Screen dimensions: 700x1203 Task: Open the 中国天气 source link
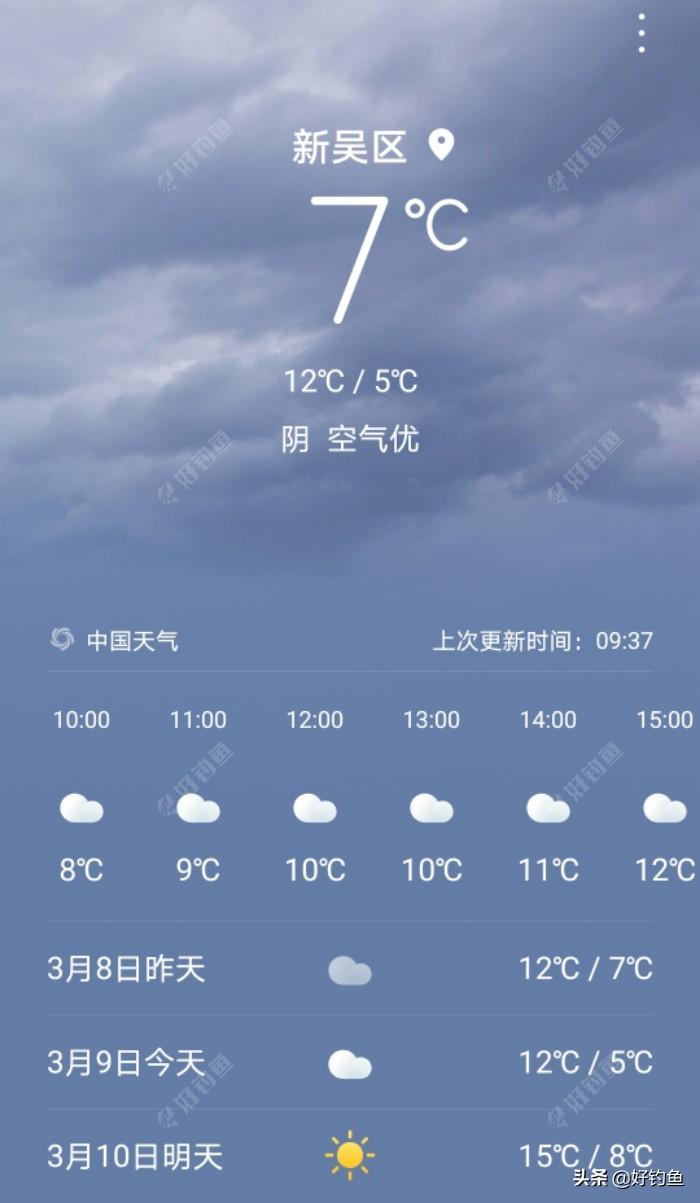tap(115, 640)
